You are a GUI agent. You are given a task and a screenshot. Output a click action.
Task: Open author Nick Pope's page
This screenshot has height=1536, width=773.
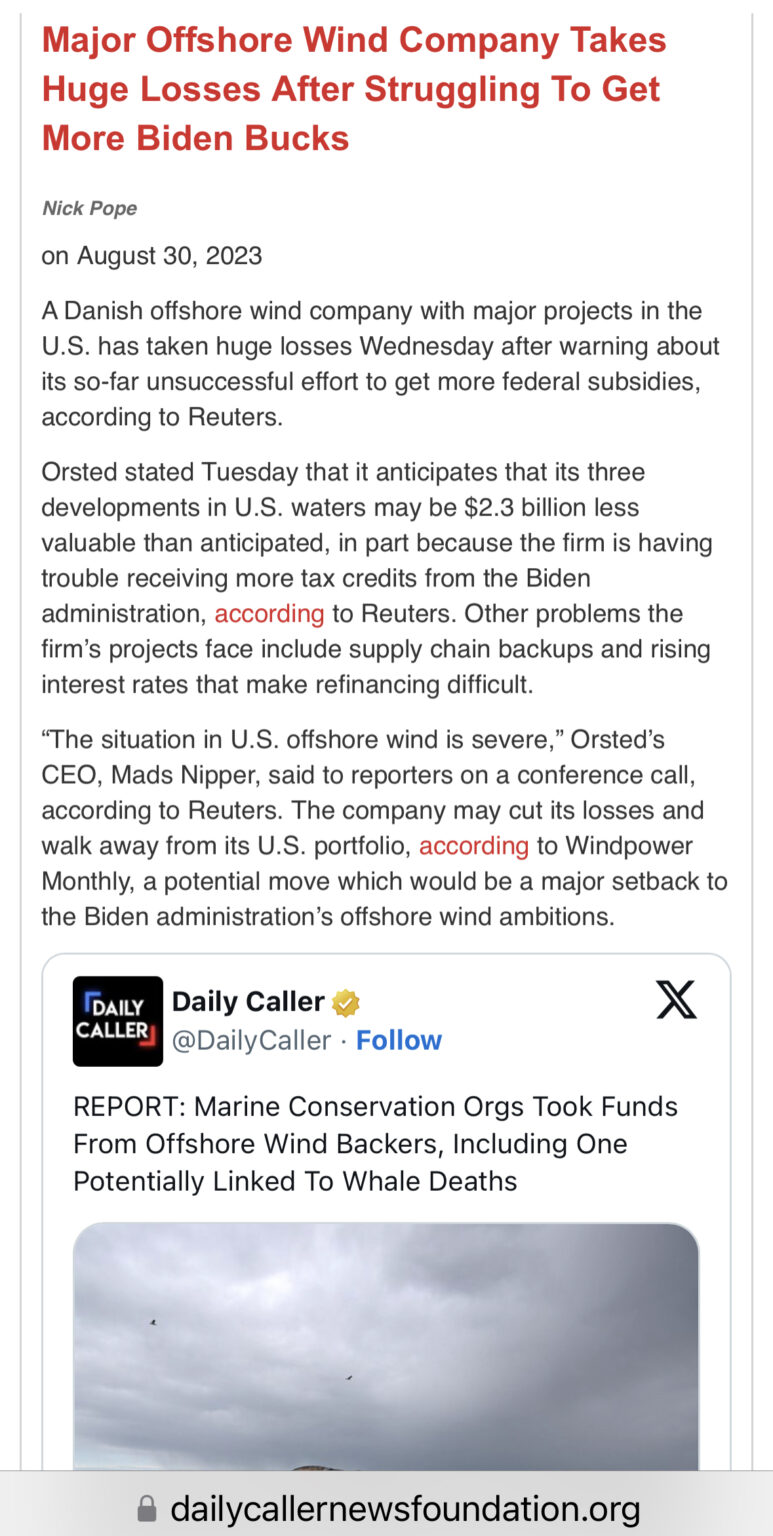(x=89, y=208)
